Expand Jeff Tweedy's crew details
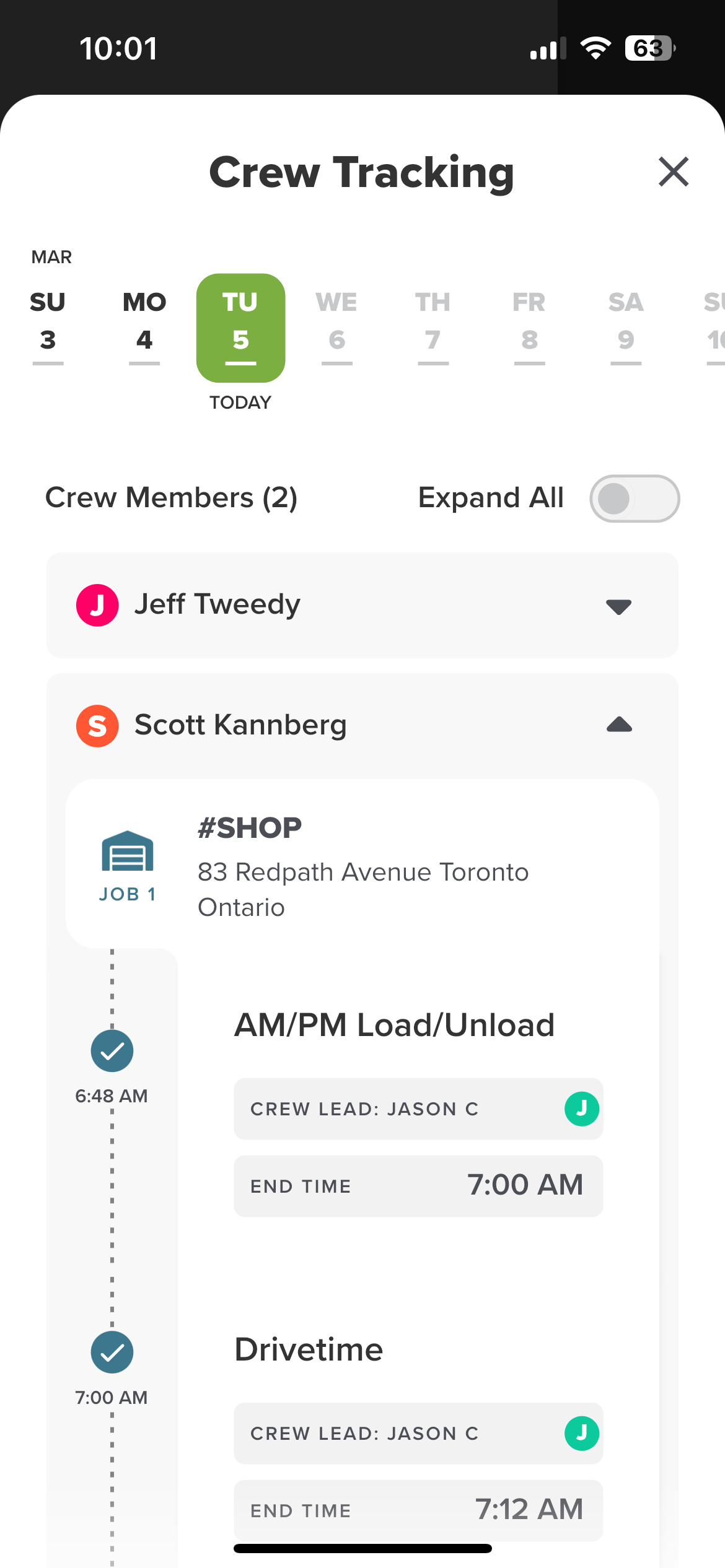The image size is (725, 1568). point(619,607)
